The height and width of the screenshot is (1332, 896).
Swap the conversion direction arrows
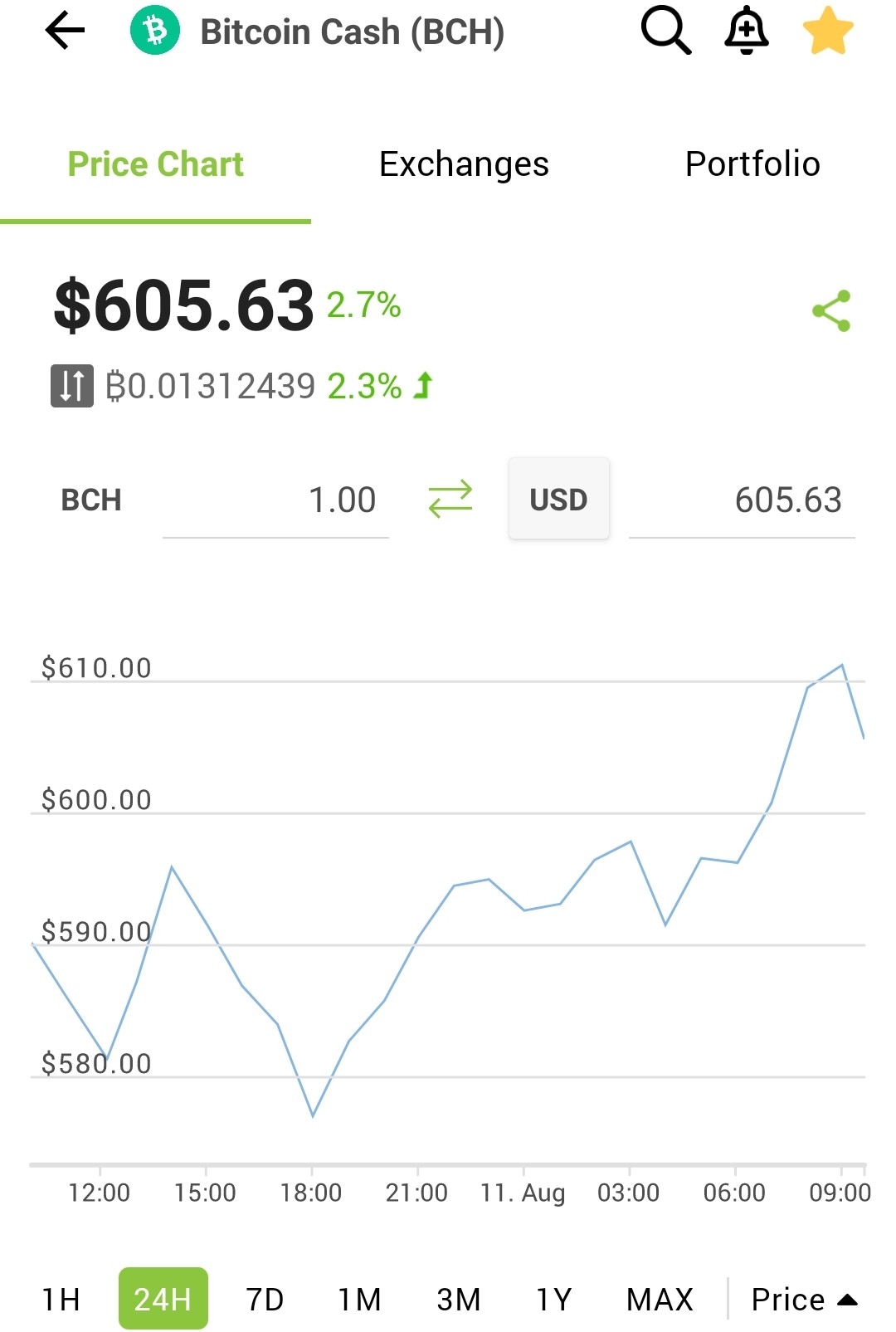(x=450, y=500)
